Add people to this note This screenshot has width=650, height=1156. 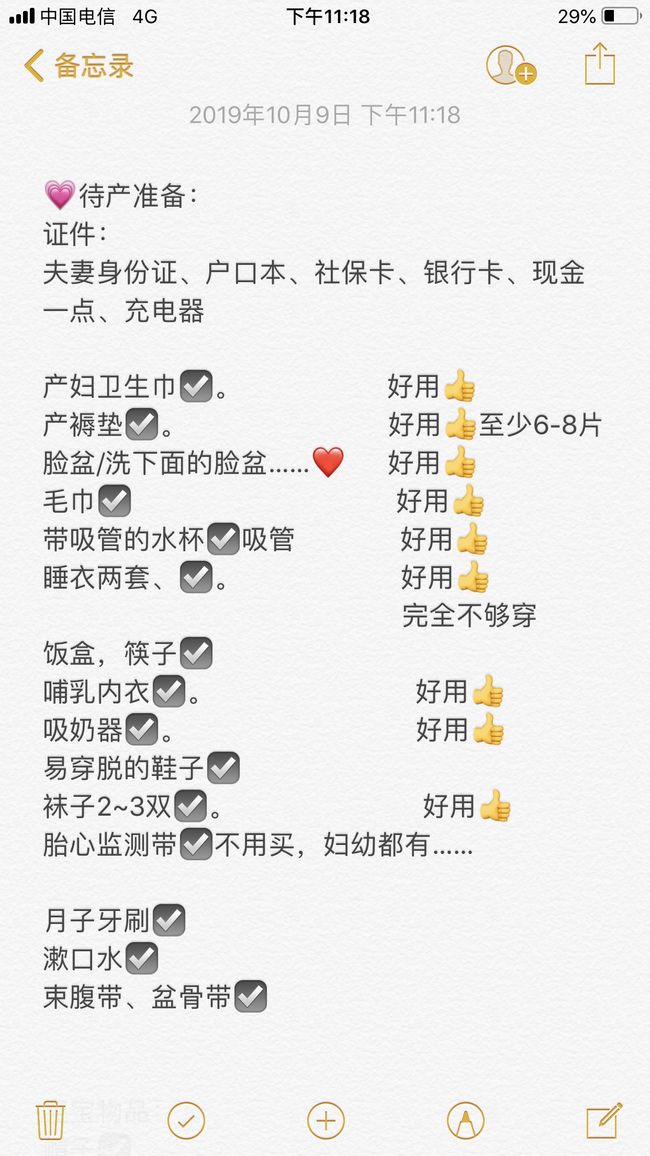511,66
